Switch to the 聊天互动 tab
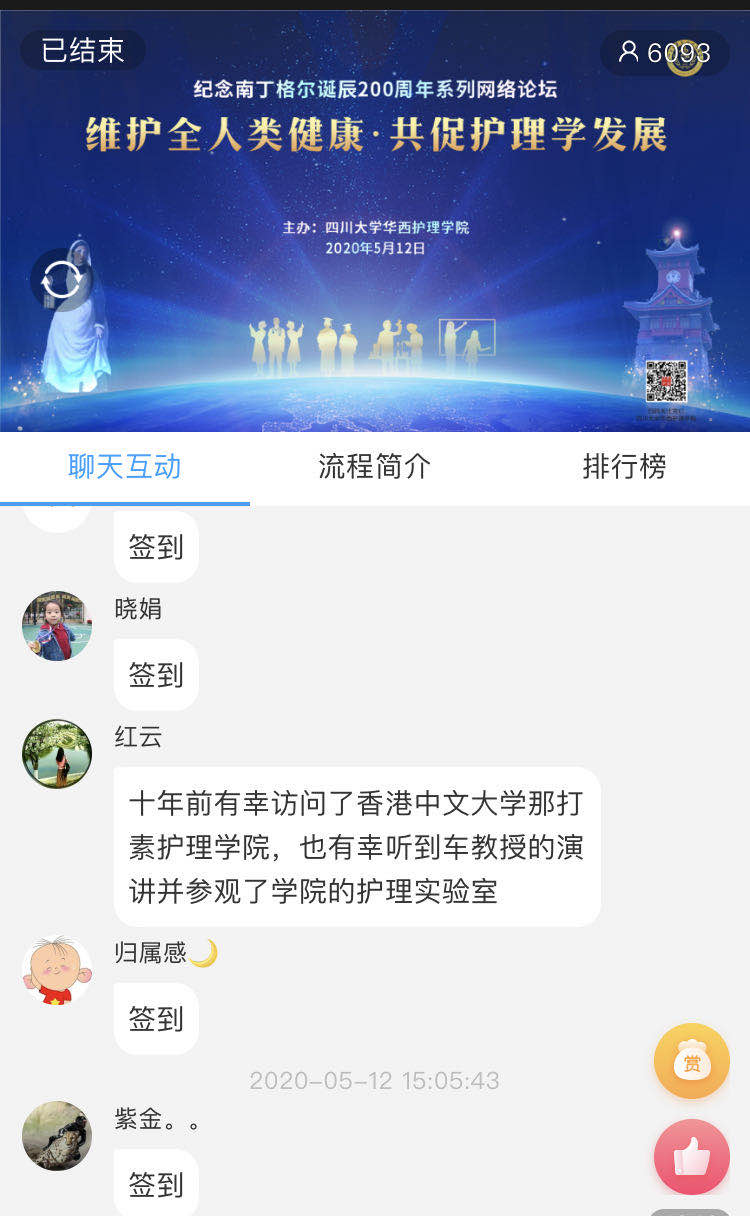 coord(125,466)
